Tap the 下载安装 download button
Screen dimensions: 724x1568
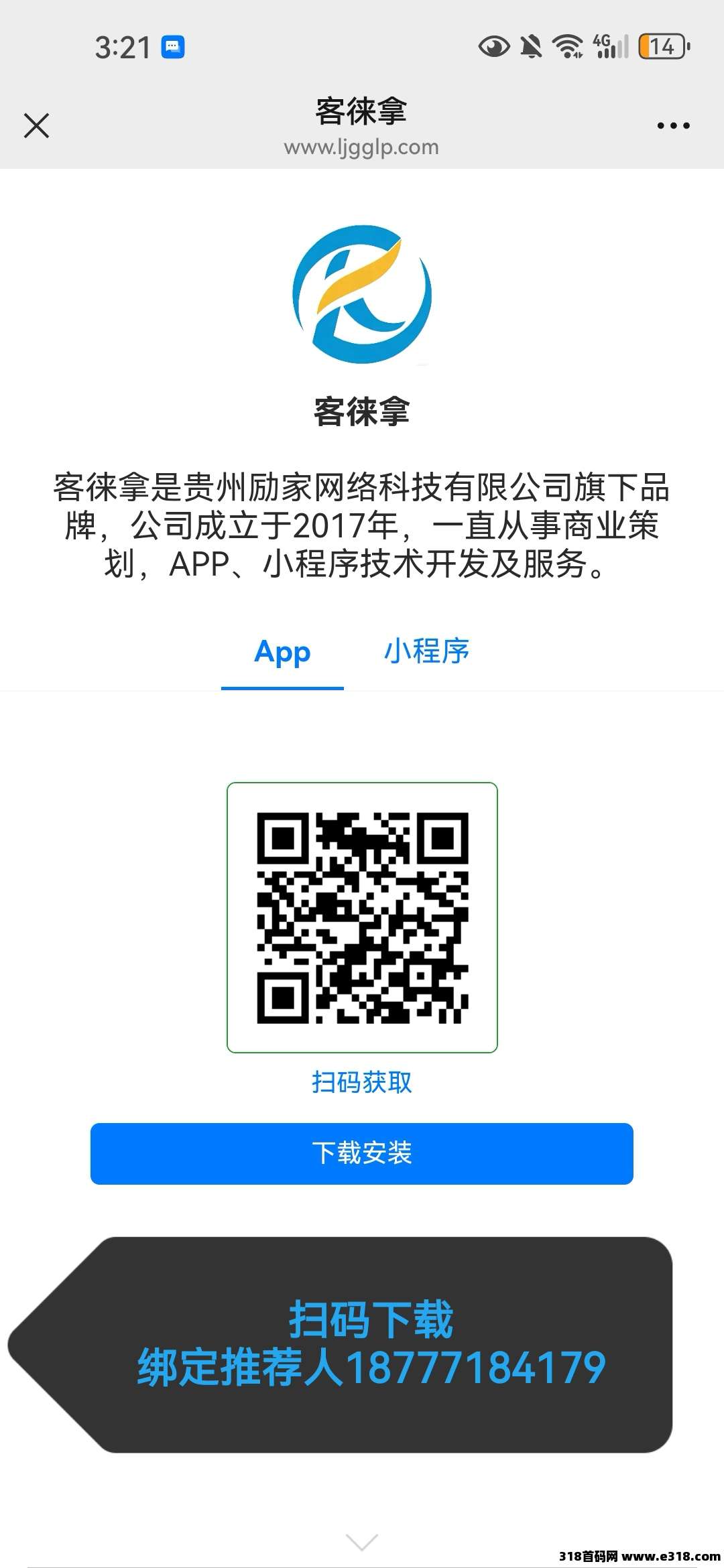(362, 1153)
